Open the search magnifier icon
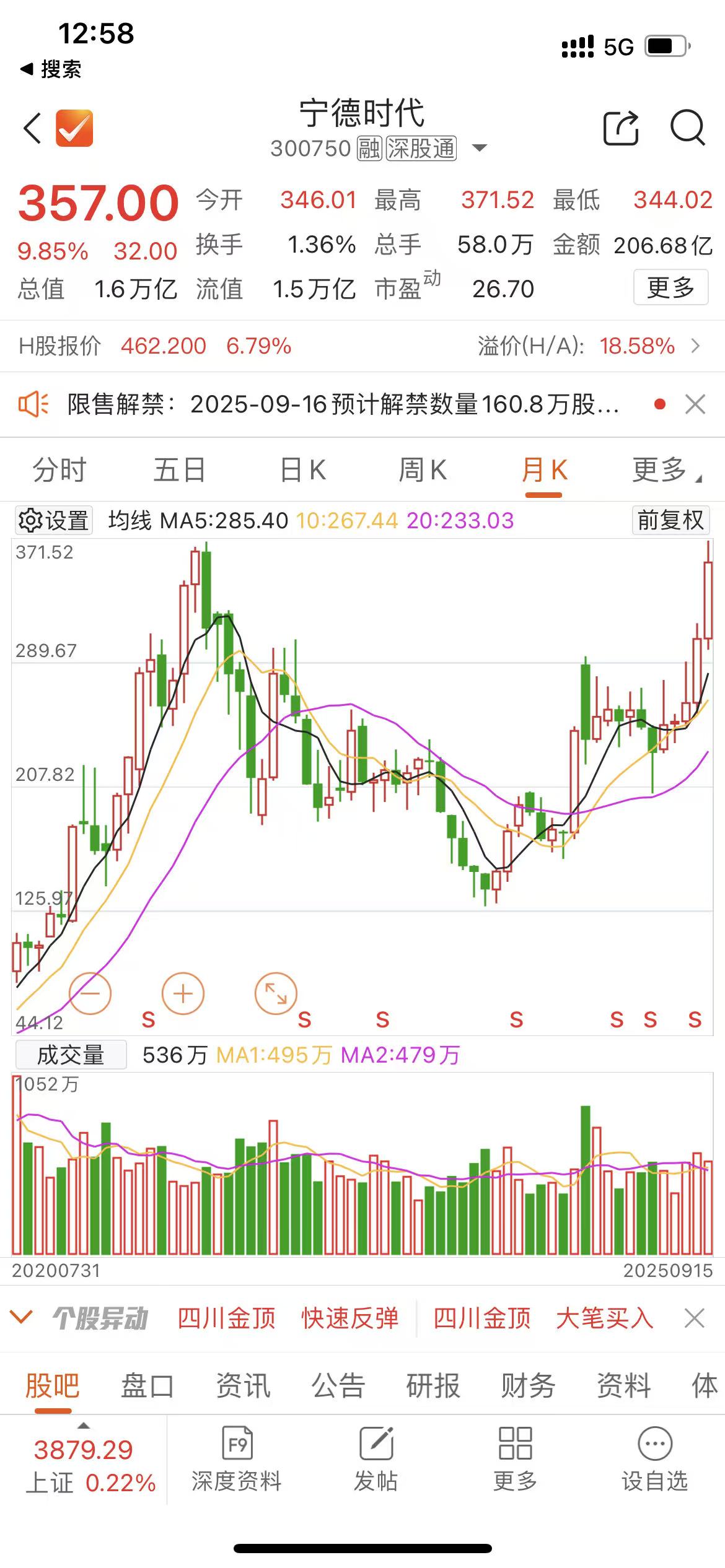 click(x=687, y=128)
